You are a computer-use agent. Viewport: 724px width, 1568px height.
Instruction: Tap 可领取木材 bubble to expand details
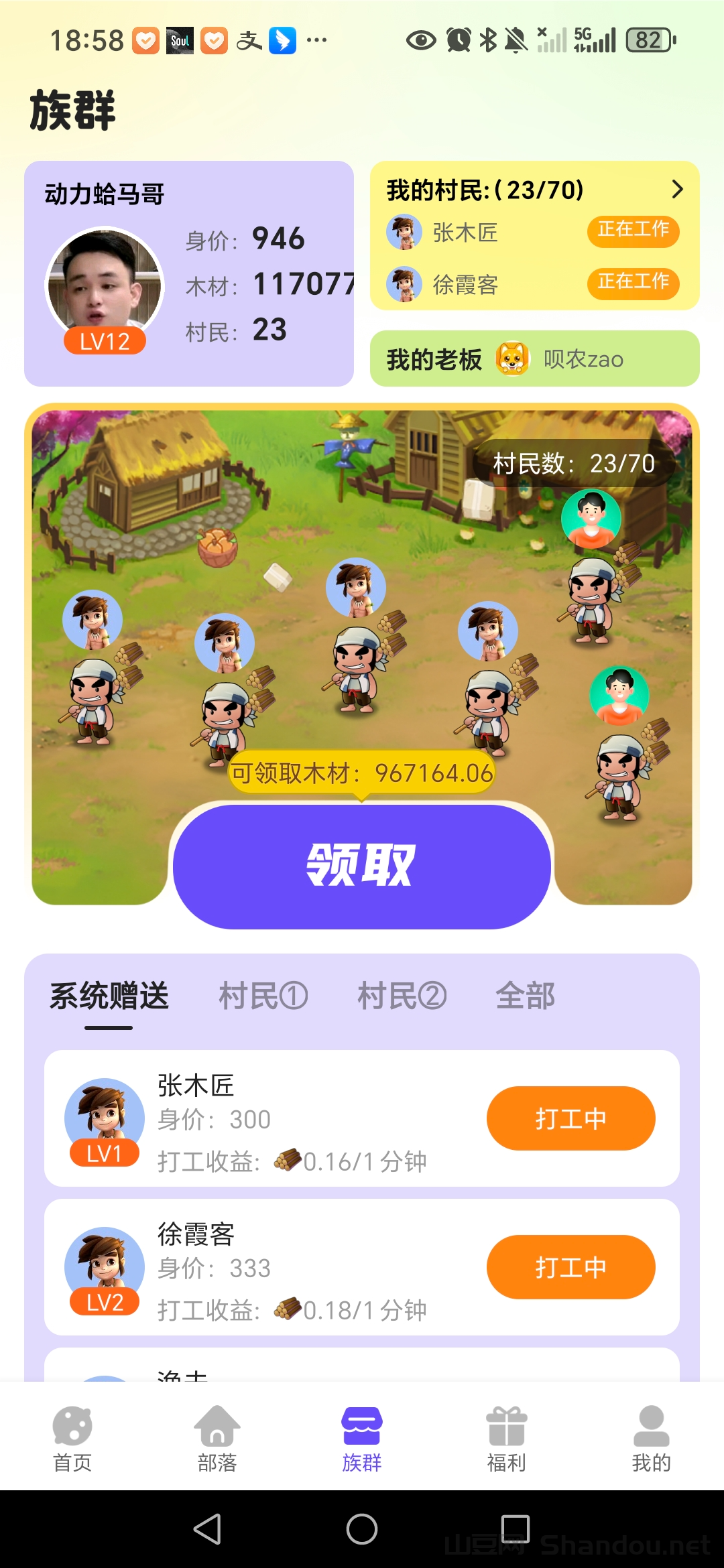tap(362, 771)
